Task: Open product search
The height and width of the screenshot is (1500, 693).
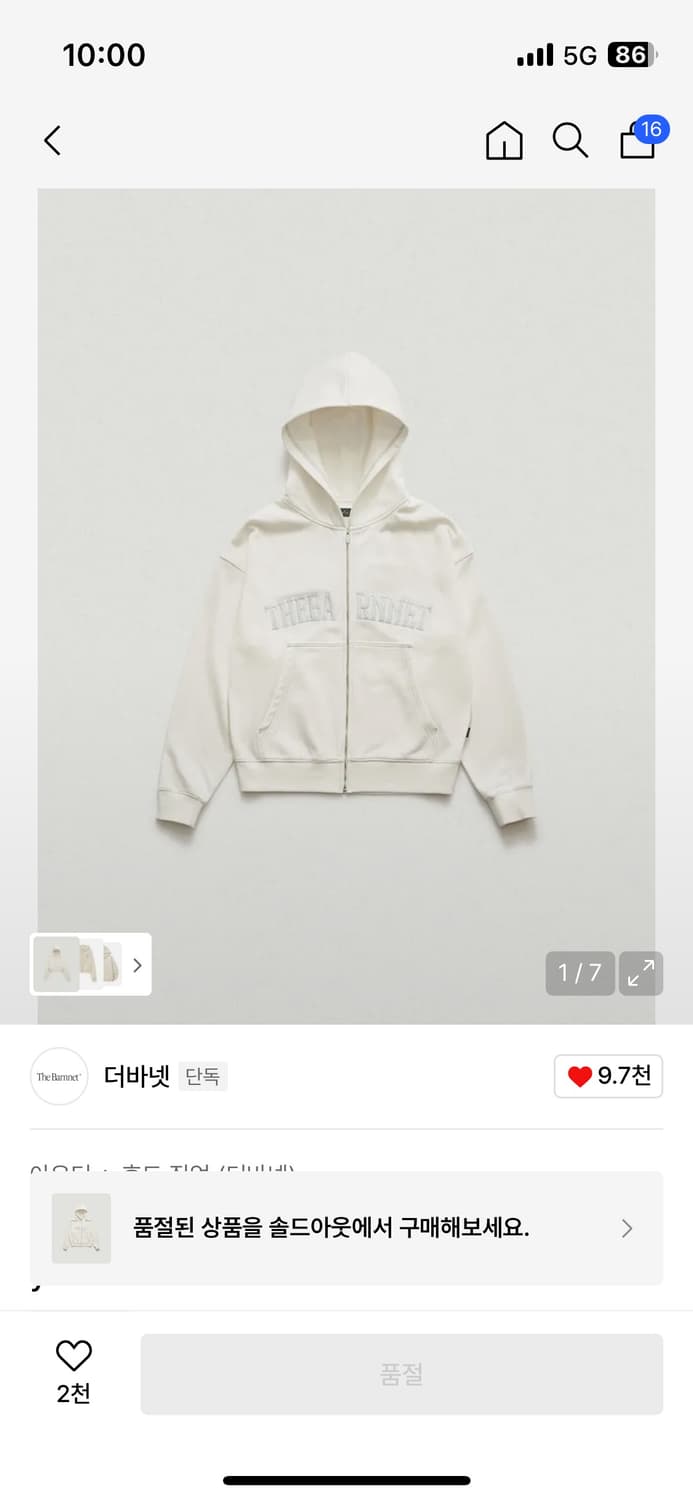Action: pos(570,141)
